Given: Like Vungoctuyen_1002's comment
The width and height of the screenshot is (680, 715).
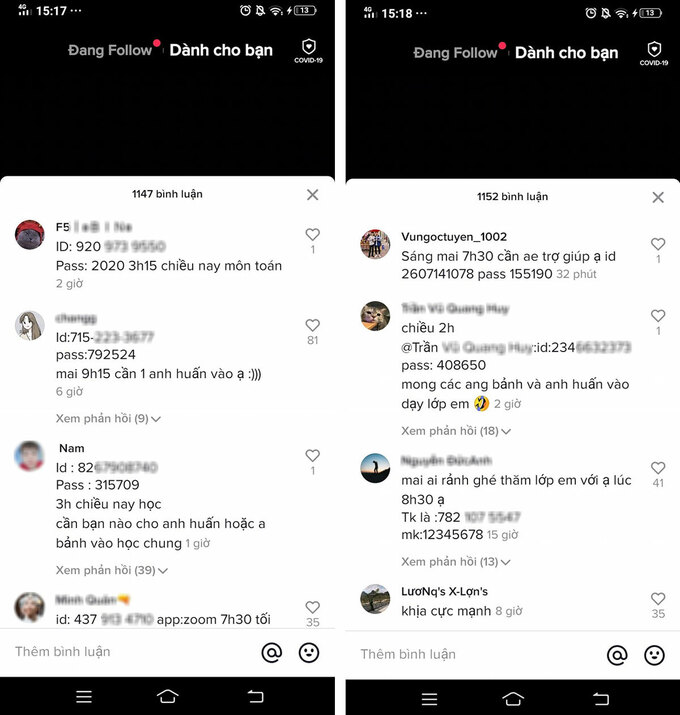Looking at the screenshot, I should click(x=657, y=244).
